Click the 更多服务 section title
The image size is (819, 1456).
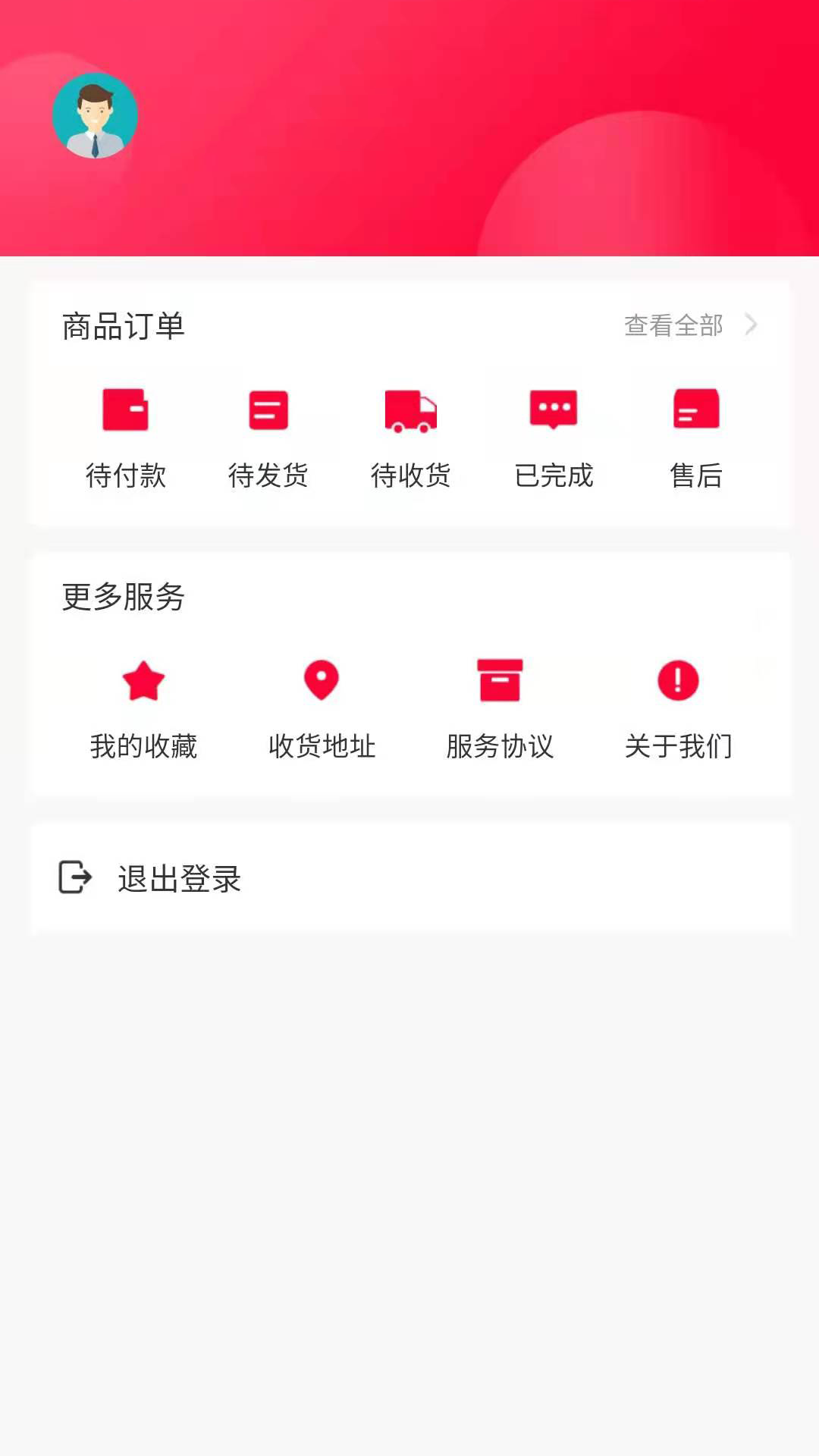[124, 598]
